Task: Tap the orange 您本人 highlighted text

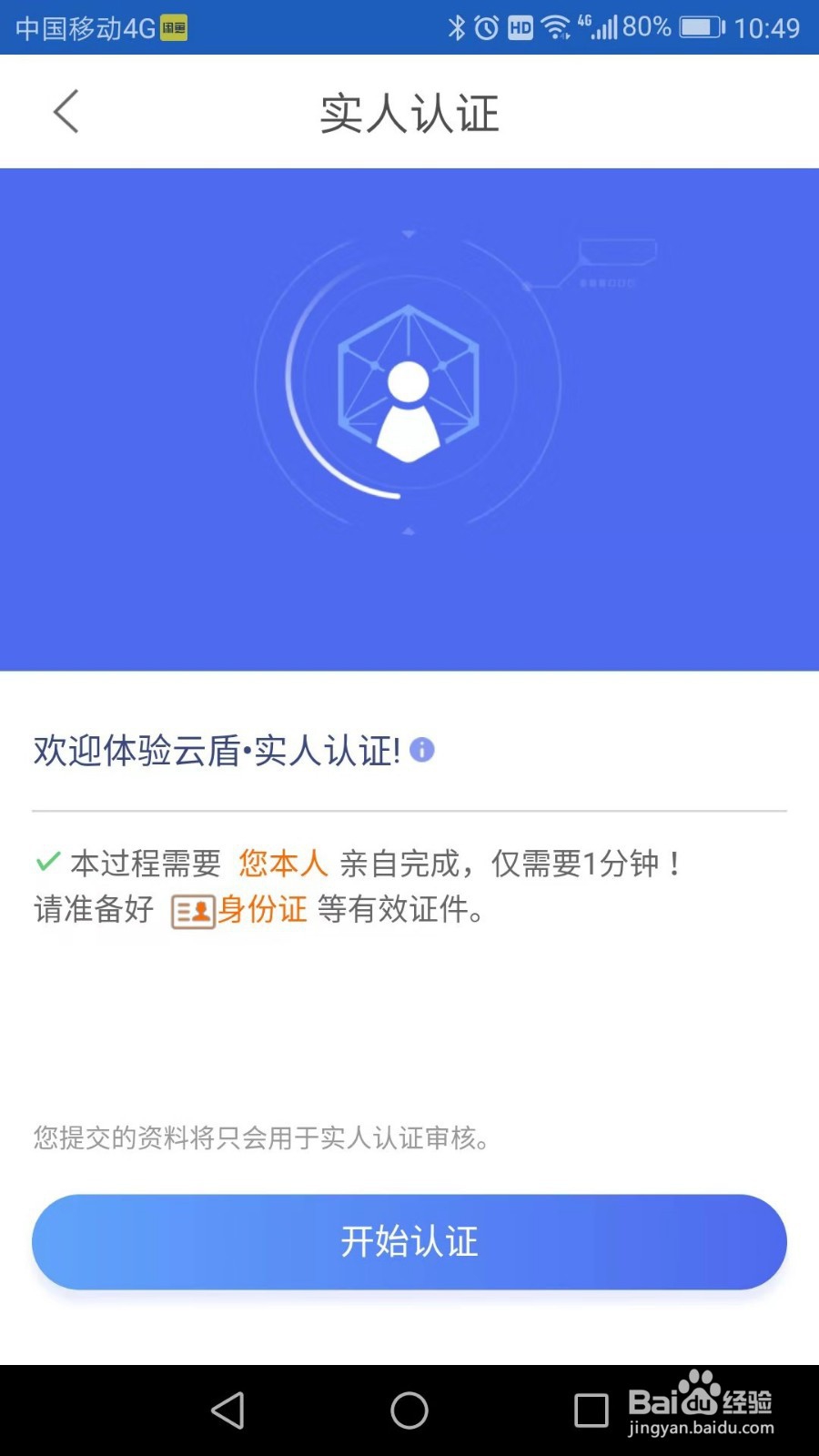Action: pyautogui.click(x=282, y=863)
